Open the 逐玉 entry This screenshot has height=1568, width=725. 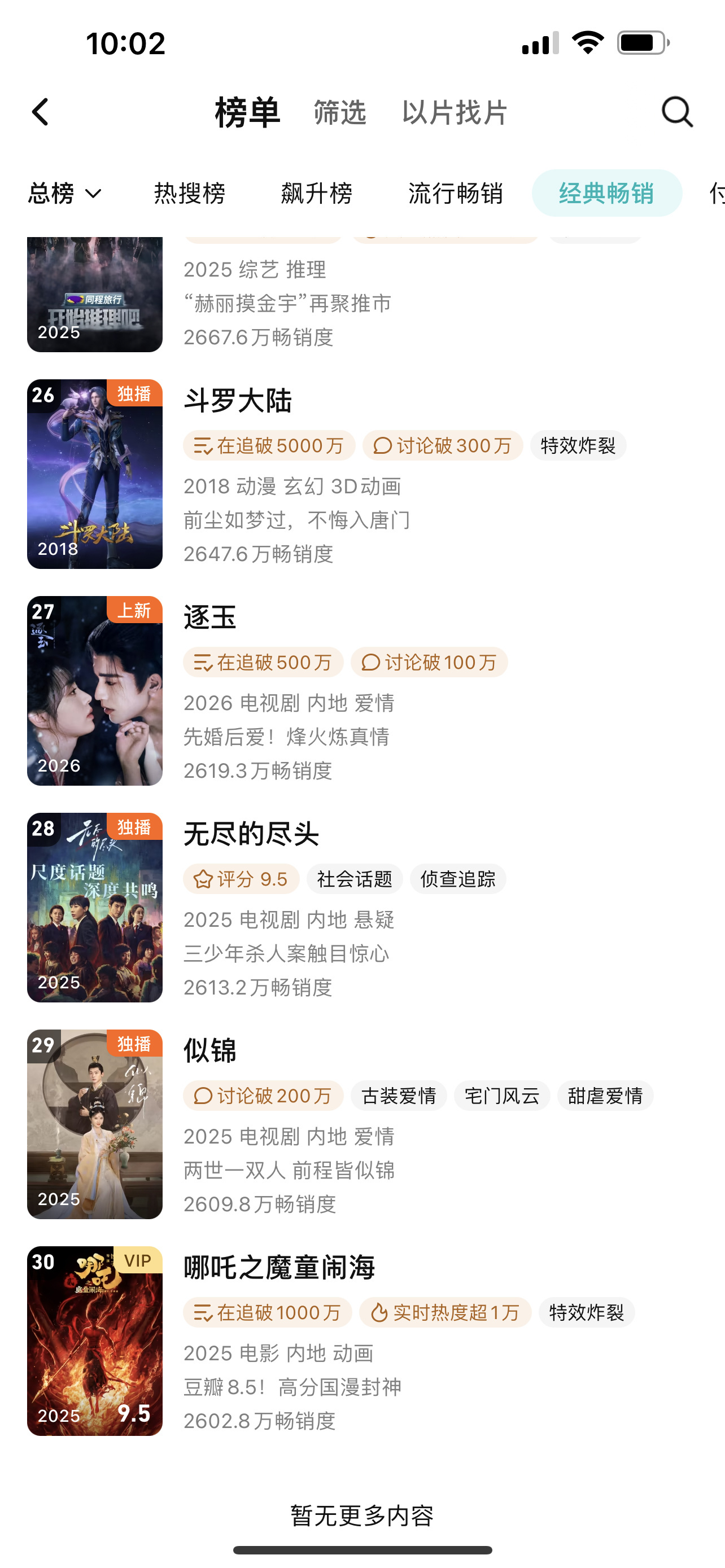[x=362, y=691]
